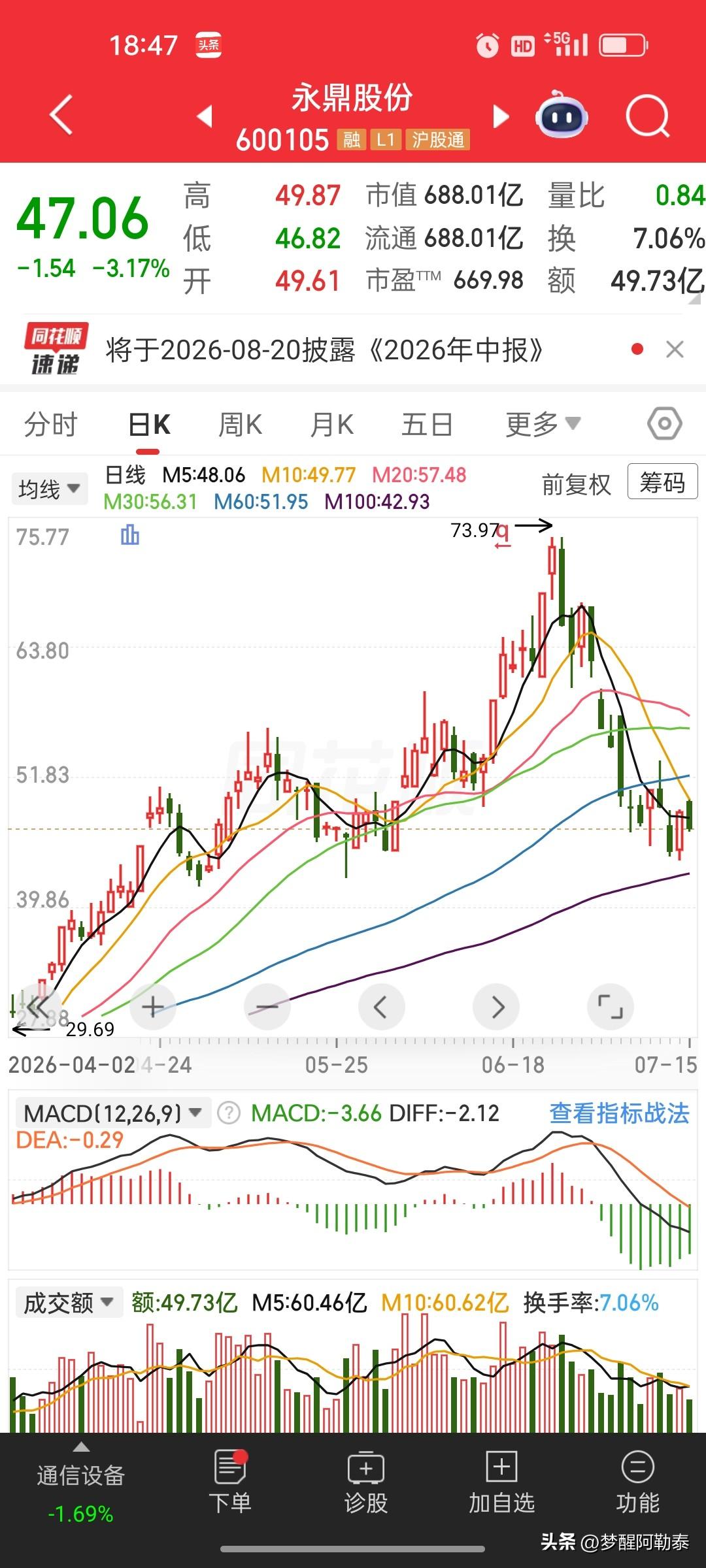The height and width of the screenshot is (1568, 706).
Task: Open chart settings hexagon icon
Action: point(665,424)
